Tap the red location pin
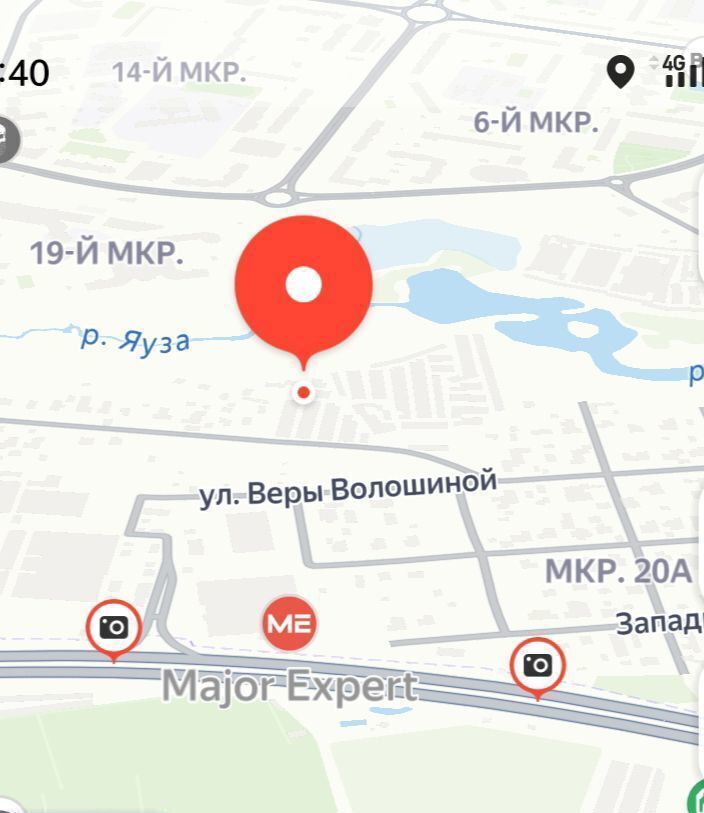This screenshot has width=704, height=813. 304,285
